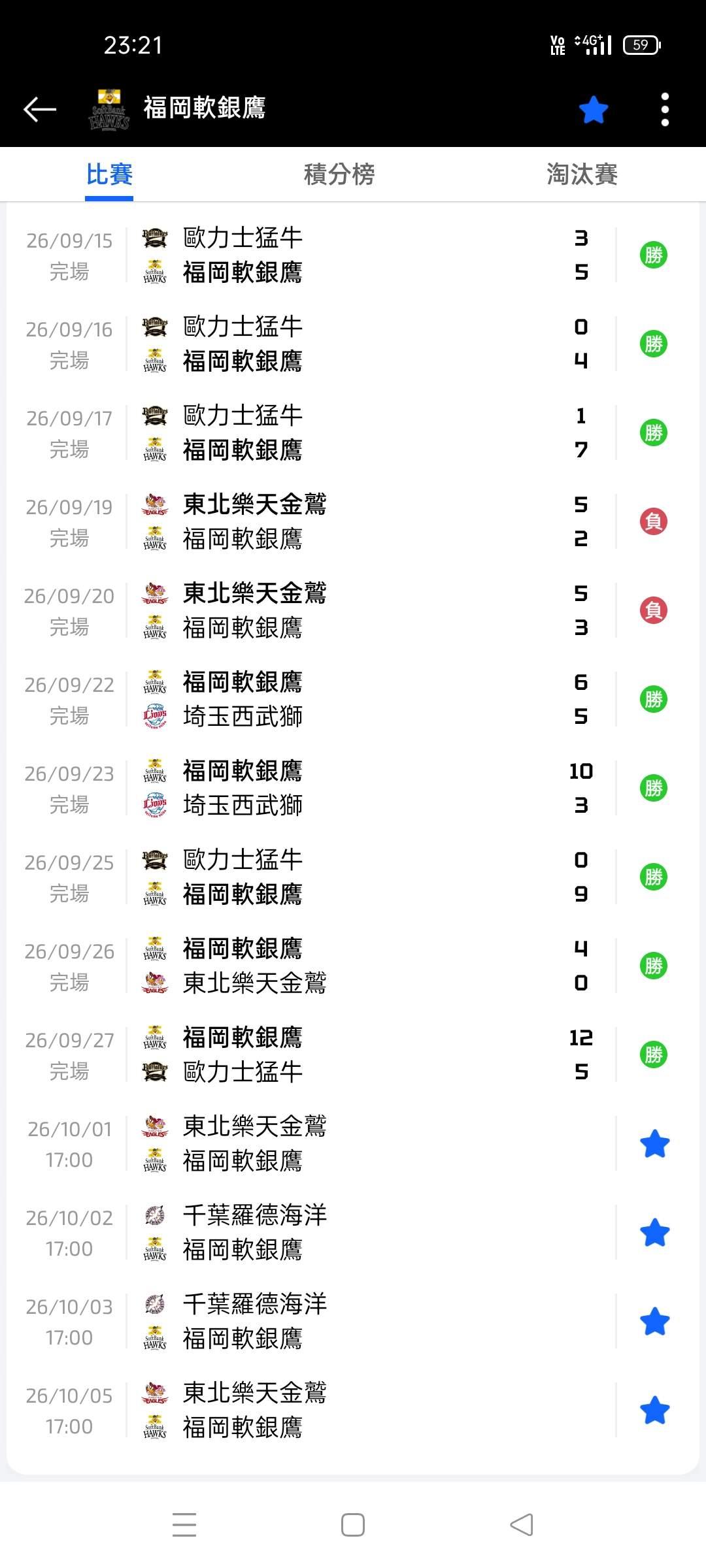Open the 26/09/26 match against 東北樂天金鷲

[353, 966]
